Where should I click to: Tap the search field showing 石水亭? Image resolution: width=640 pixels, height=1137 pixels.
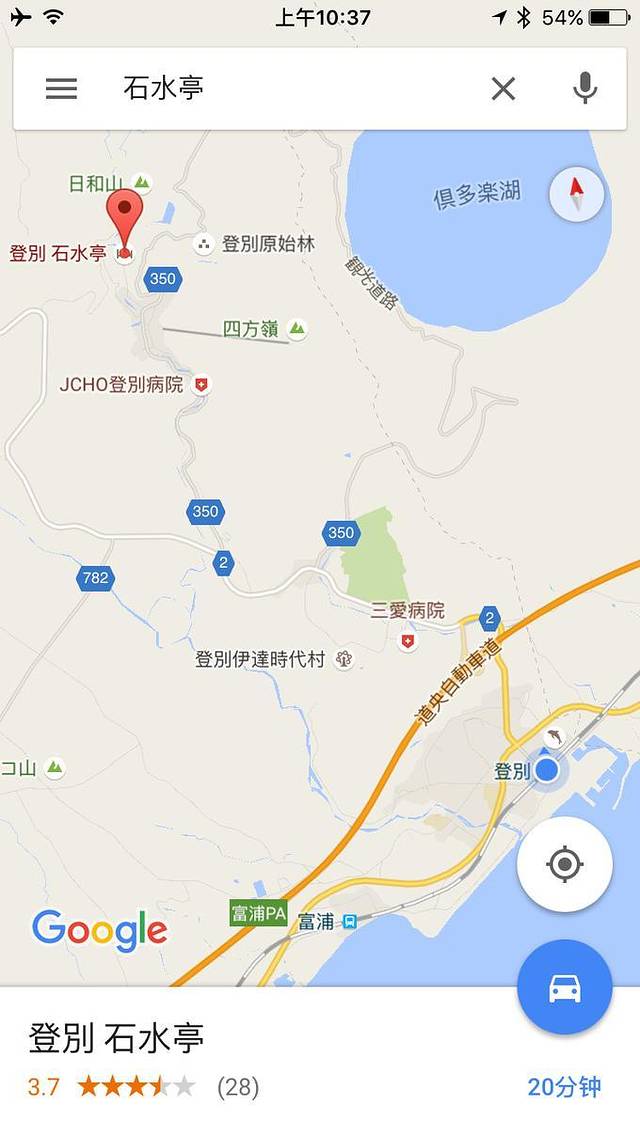290,88
